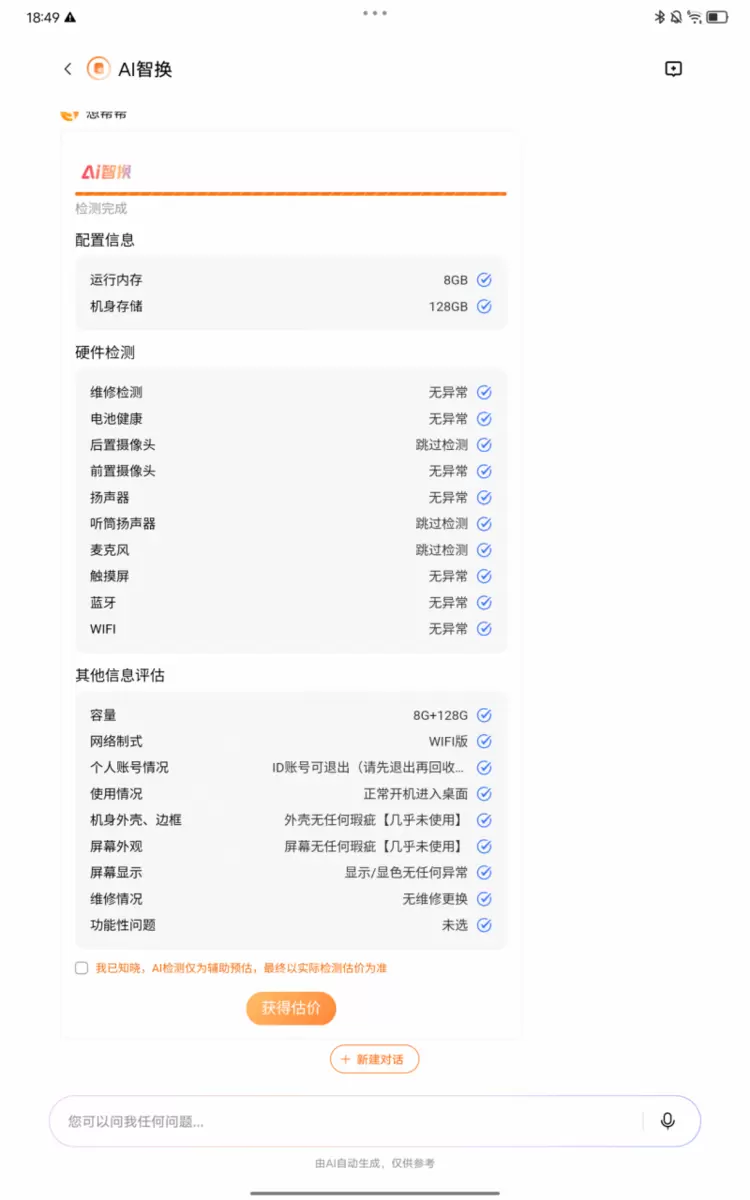Start a new chat from top-right icon

click(673, 69)
